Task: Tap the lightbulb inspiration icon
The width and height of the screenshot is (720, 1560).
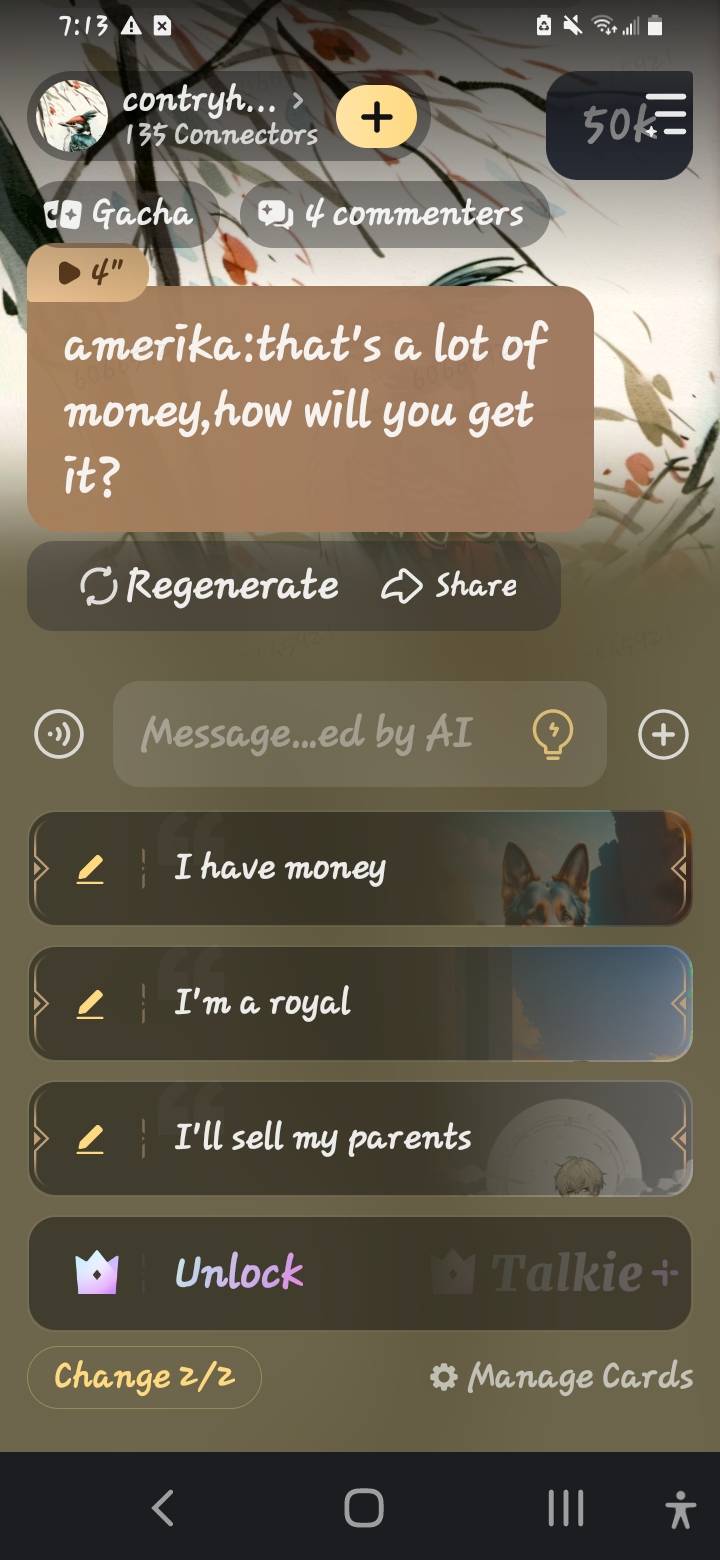Action: pyautogui.click(x=552, y=735)
